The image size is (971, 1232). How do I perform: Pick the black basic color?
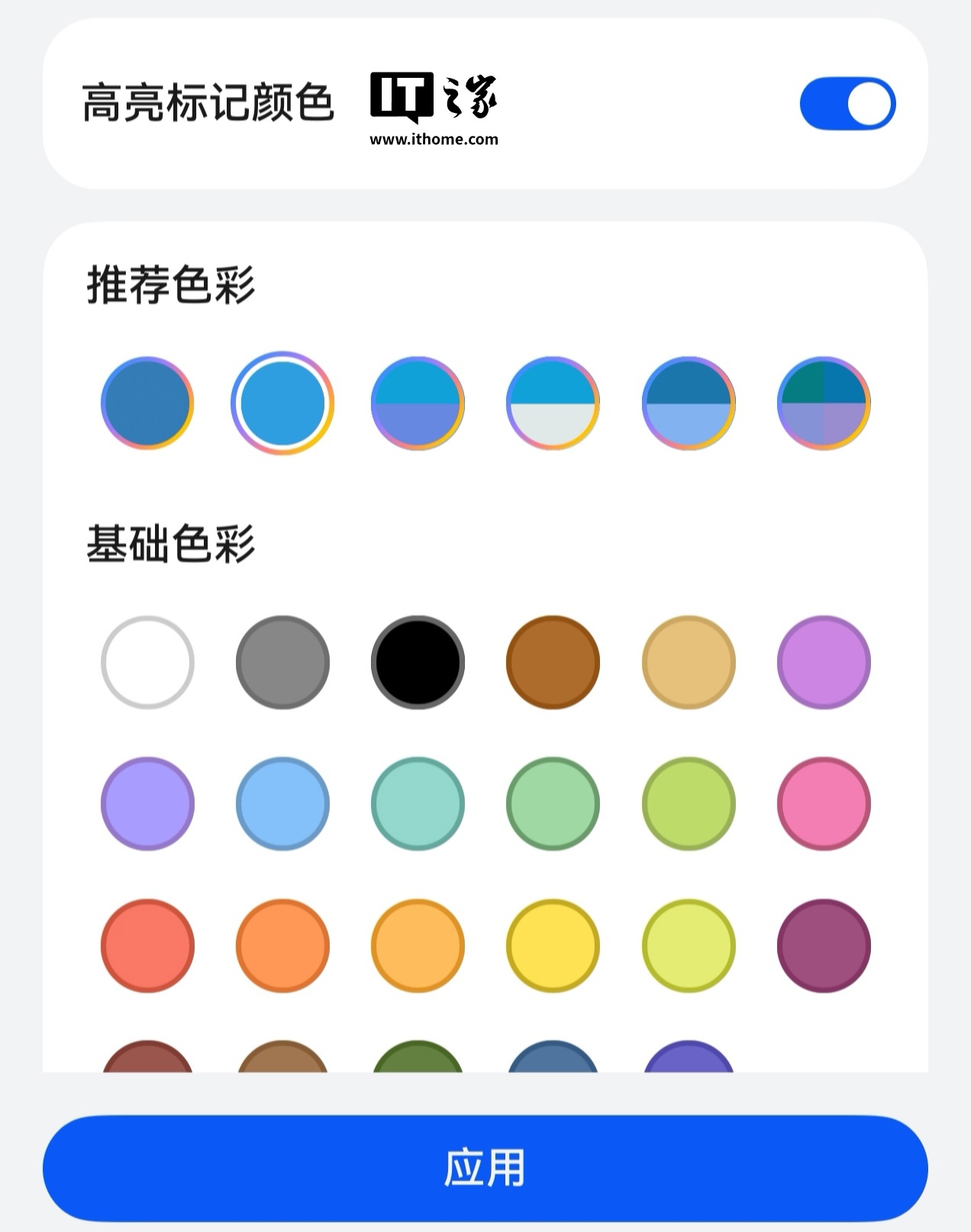coord(418,662)
